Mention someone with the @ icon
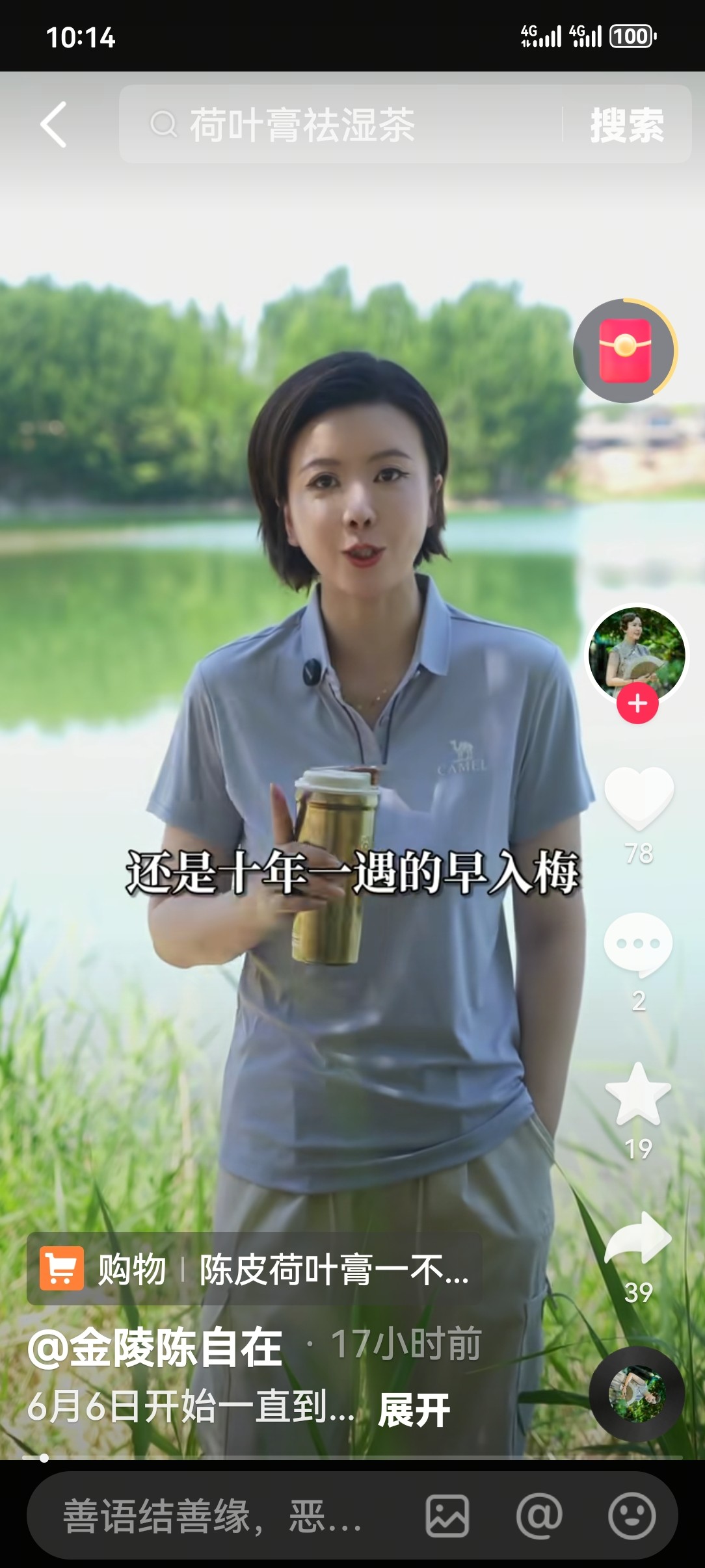The height and width of the screenshot is (1568, 705). 539,1516
